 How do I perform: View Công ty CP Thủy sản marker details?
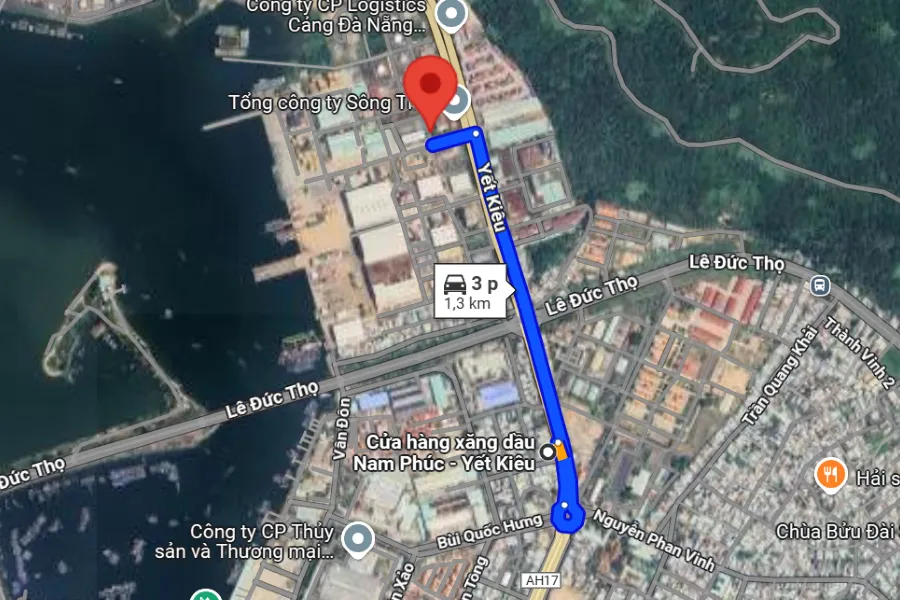click(358, 540)
